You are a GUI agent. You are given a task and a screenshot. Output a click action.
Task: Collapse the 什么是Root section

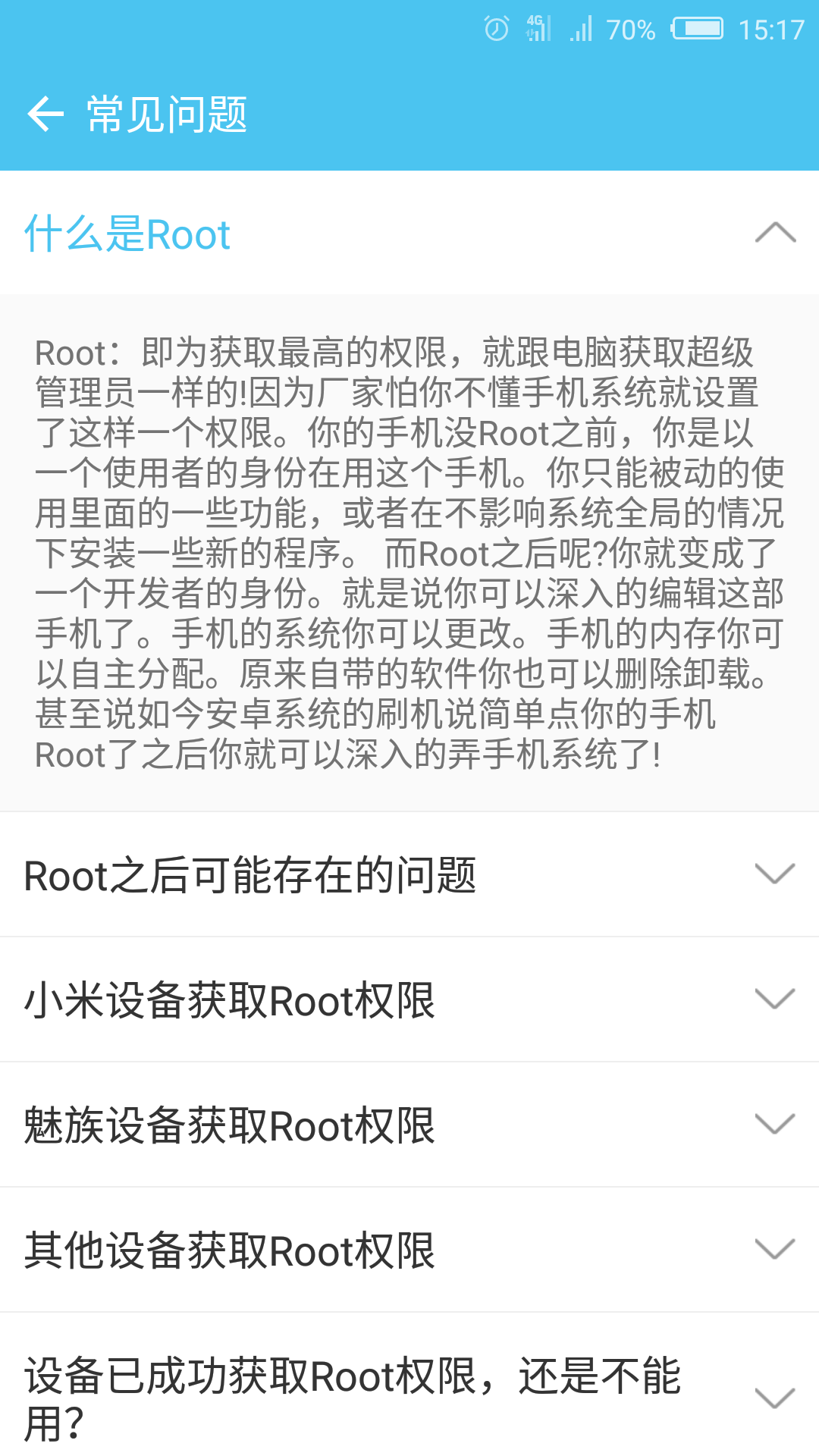pyautogui.click(x=774, y=234)
